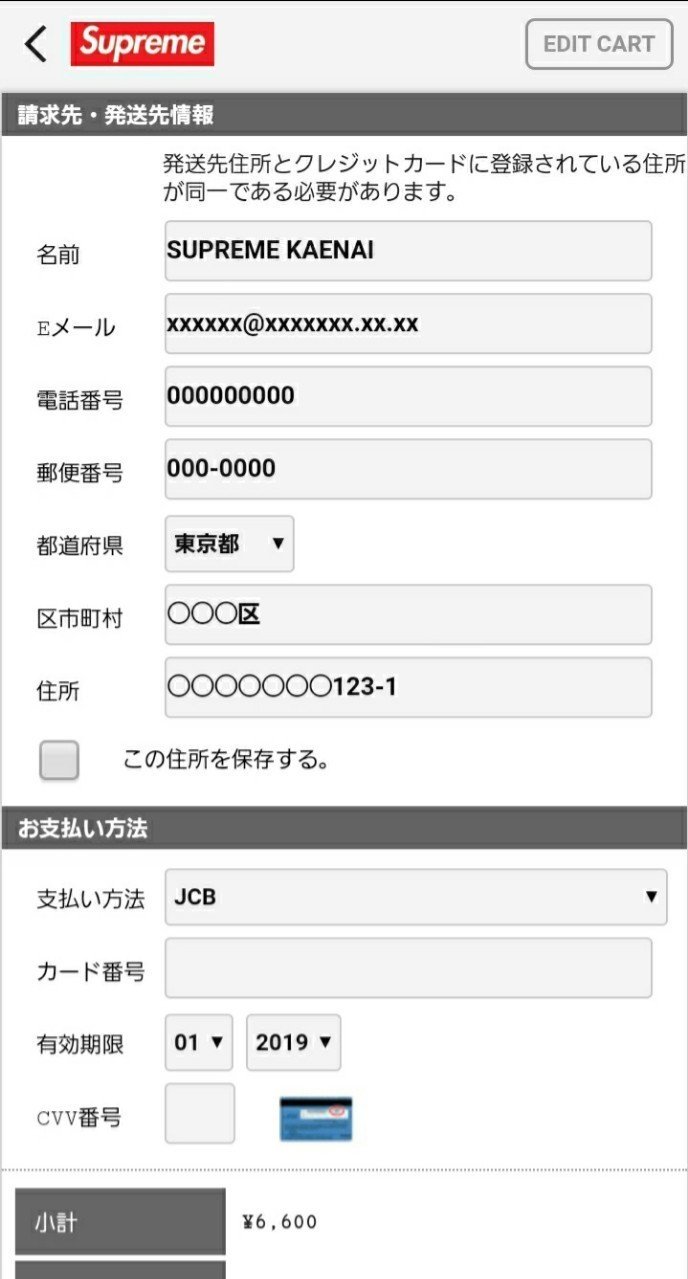The image size is (688, 1279).
Task: Focus the CVV番号 input box
Action: 200,1114
